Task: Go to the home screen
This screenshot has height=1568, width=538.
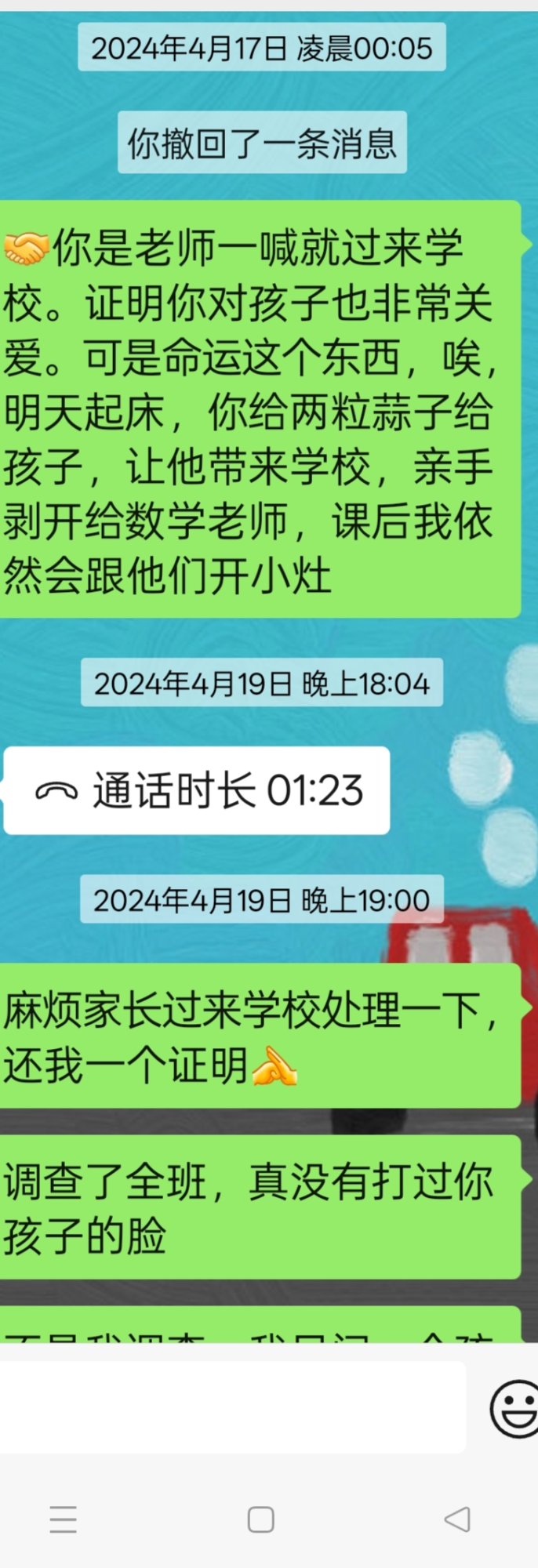Action: pyautogui.click(x=261, y=1519)
